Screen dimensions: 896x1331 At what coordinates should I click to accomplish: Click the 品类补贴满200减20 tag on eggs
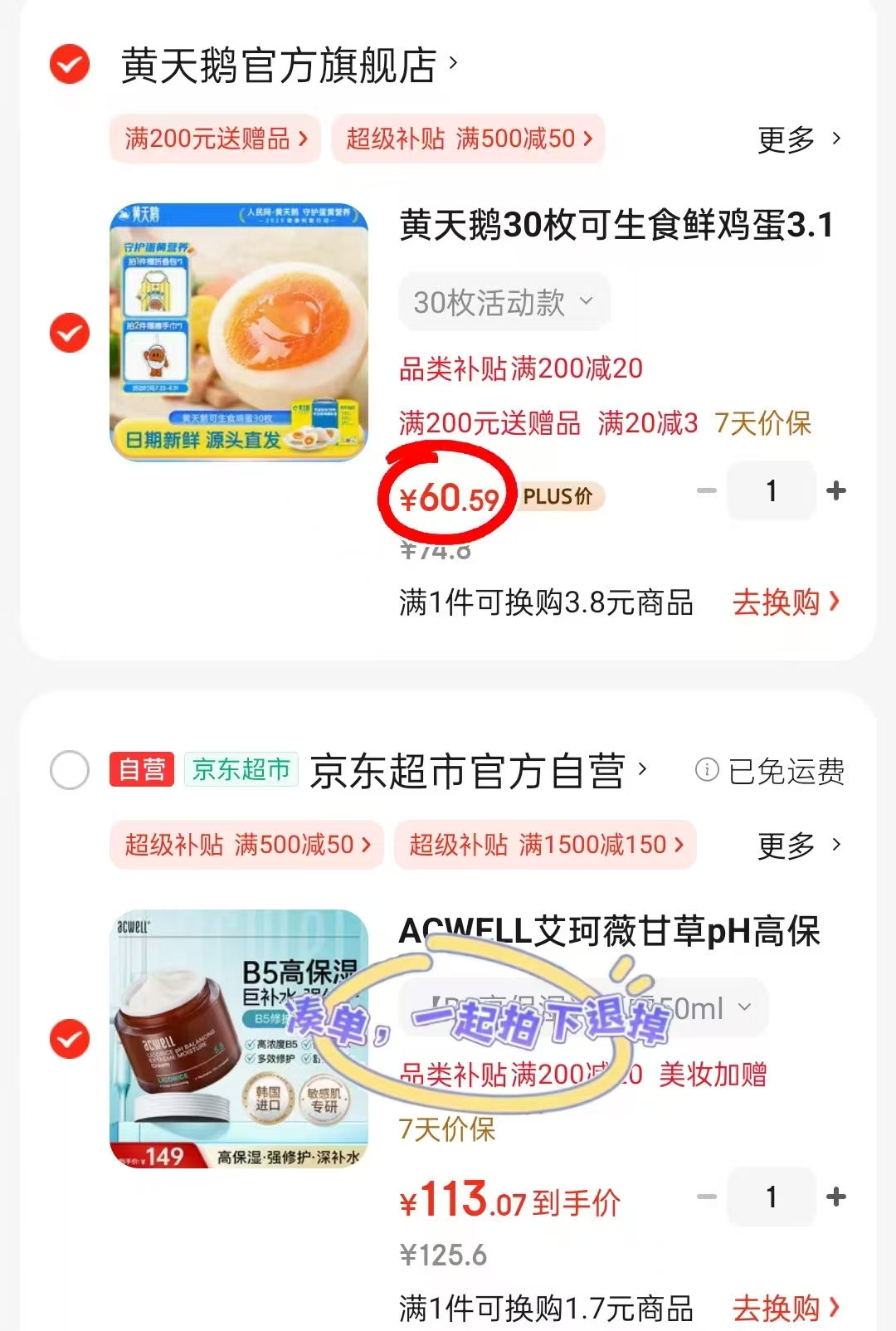[x=519, y=369]
